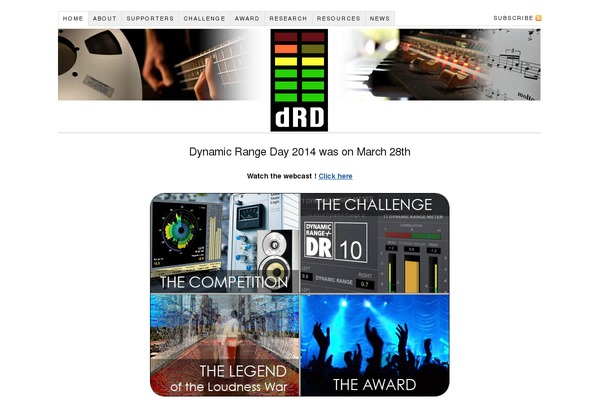The height and width of the screenshot is (400, 600).
Task: Switch to the Supporters tab
Action: pos(150,18)
